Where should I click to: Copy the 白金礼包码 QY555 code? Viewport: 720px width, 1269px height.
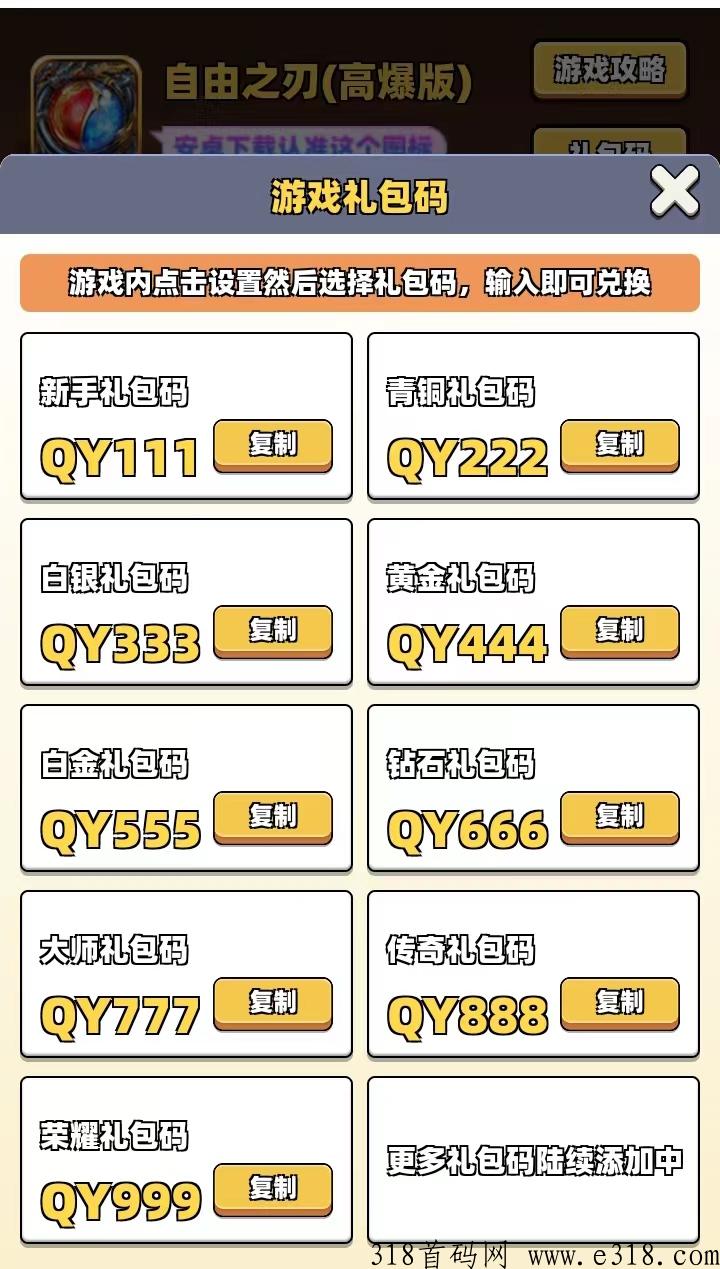click(x=273, y=816)
